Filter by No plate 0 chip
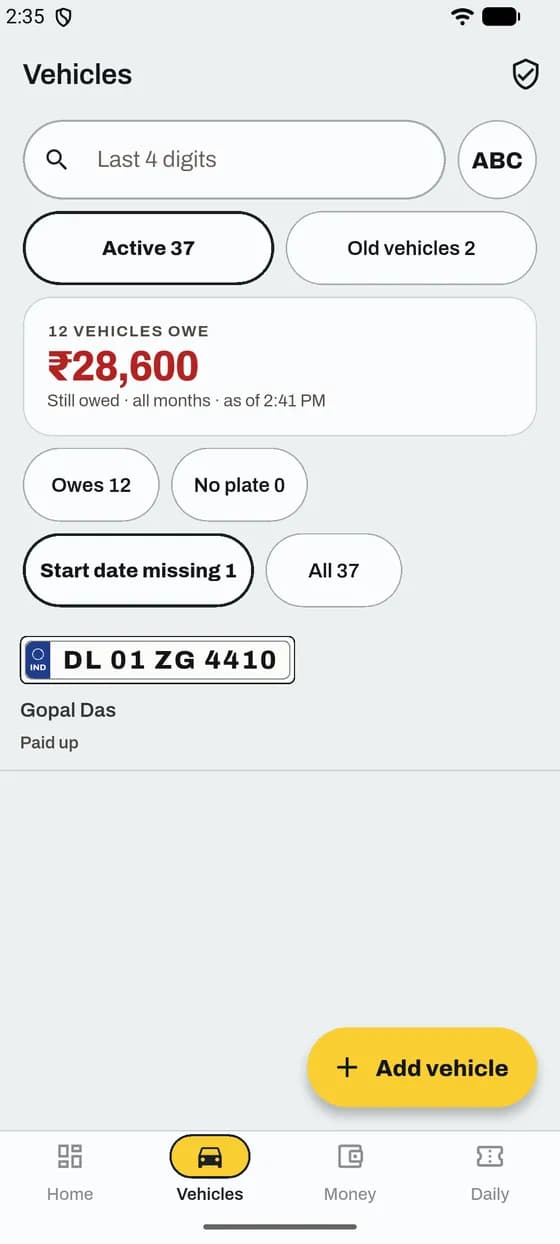The width and height of the screenshot is (560, 1244). [x=239, y=485]
